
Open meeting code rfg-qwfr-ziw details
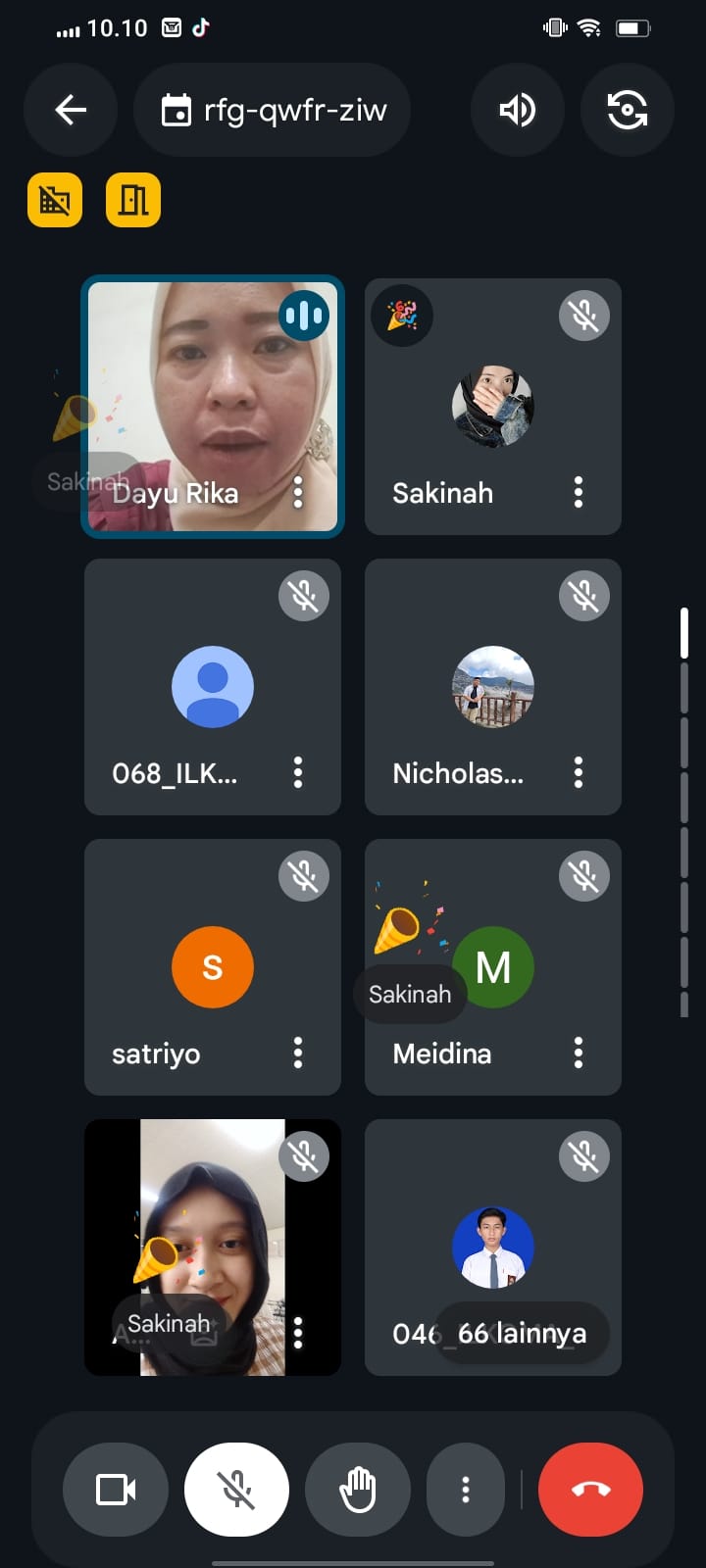click(273, 110)
